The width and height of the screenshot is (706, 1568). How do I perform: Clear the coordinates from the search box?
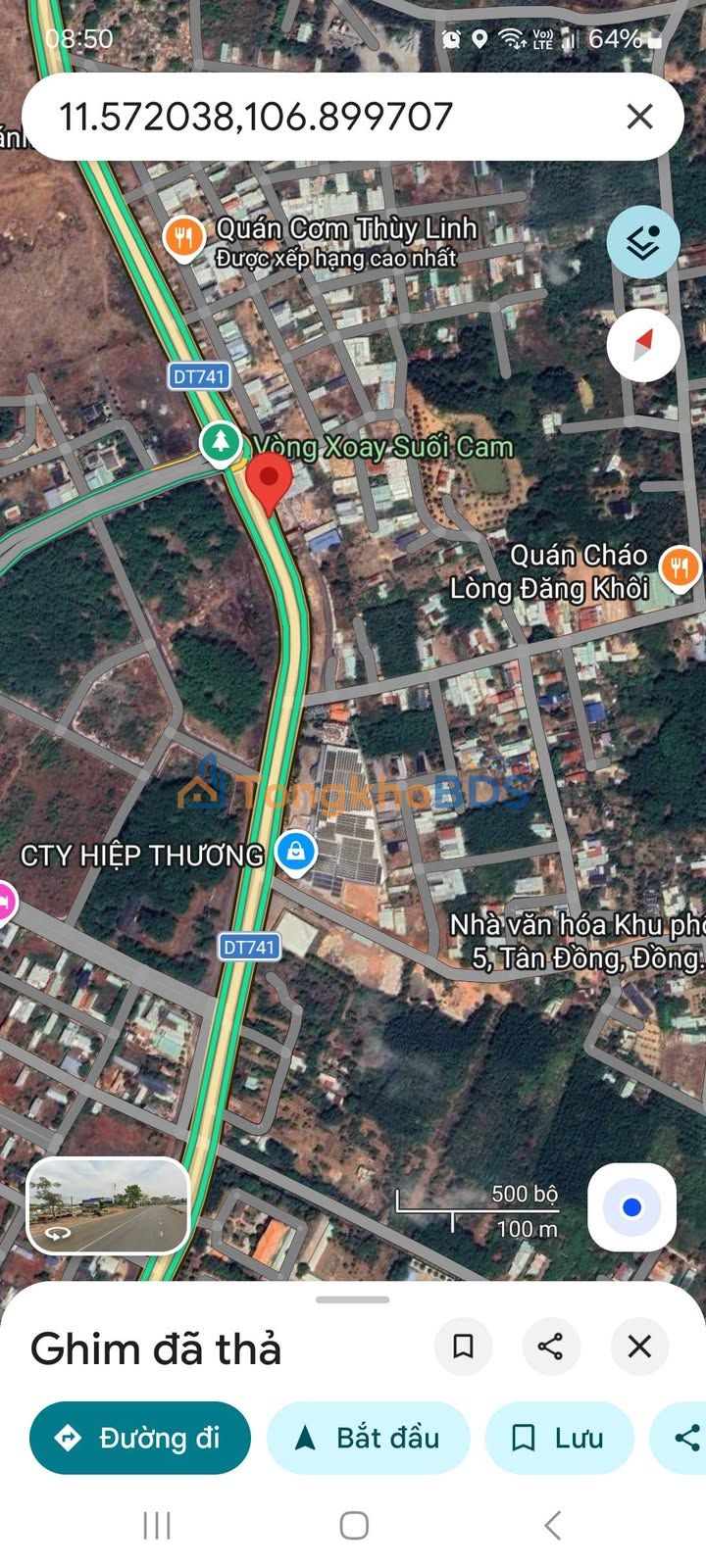[639, 118]
